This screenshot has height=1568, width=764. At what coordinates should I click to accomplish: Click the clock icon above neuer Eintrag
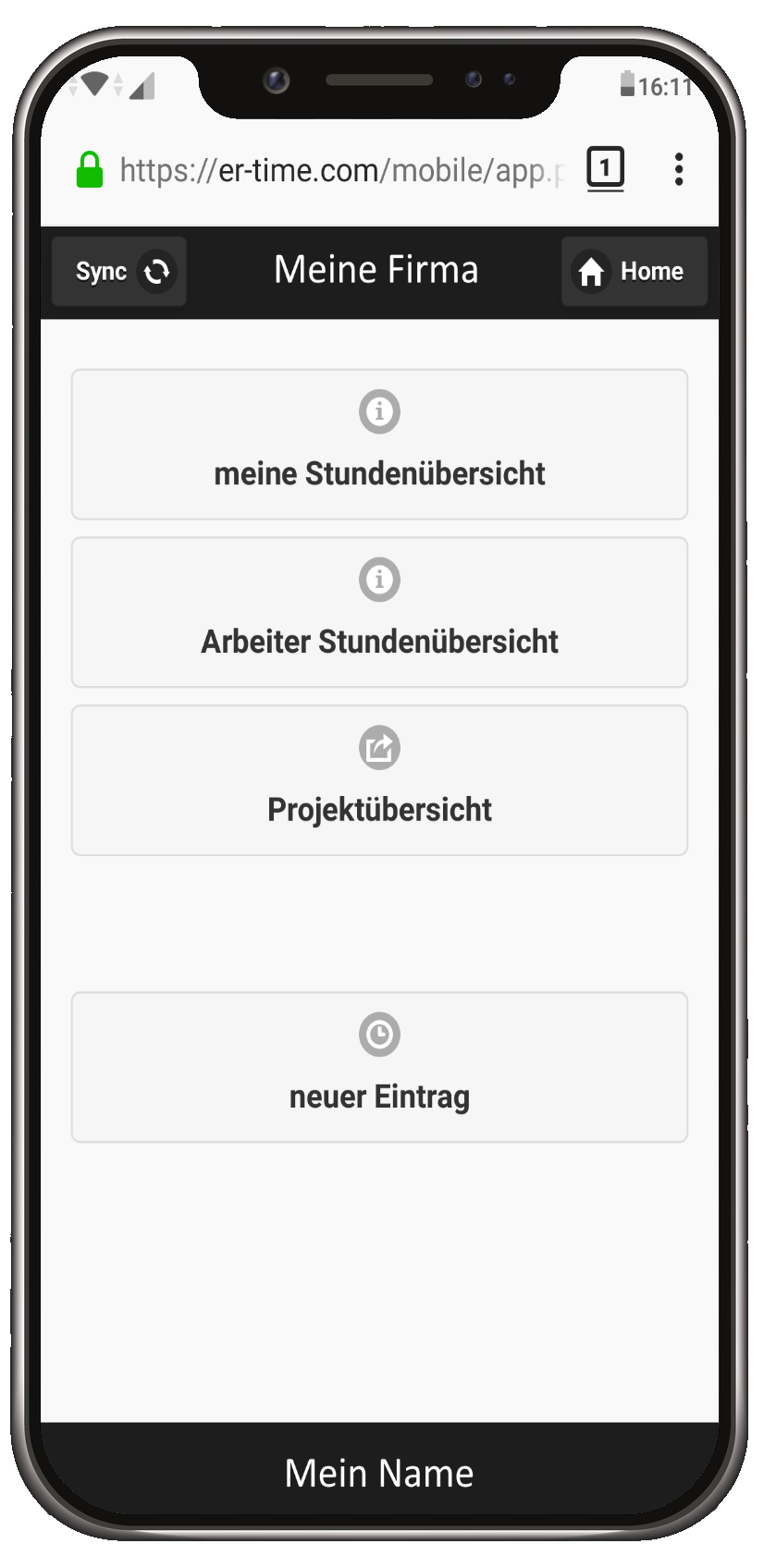(x=379, y=1035)
